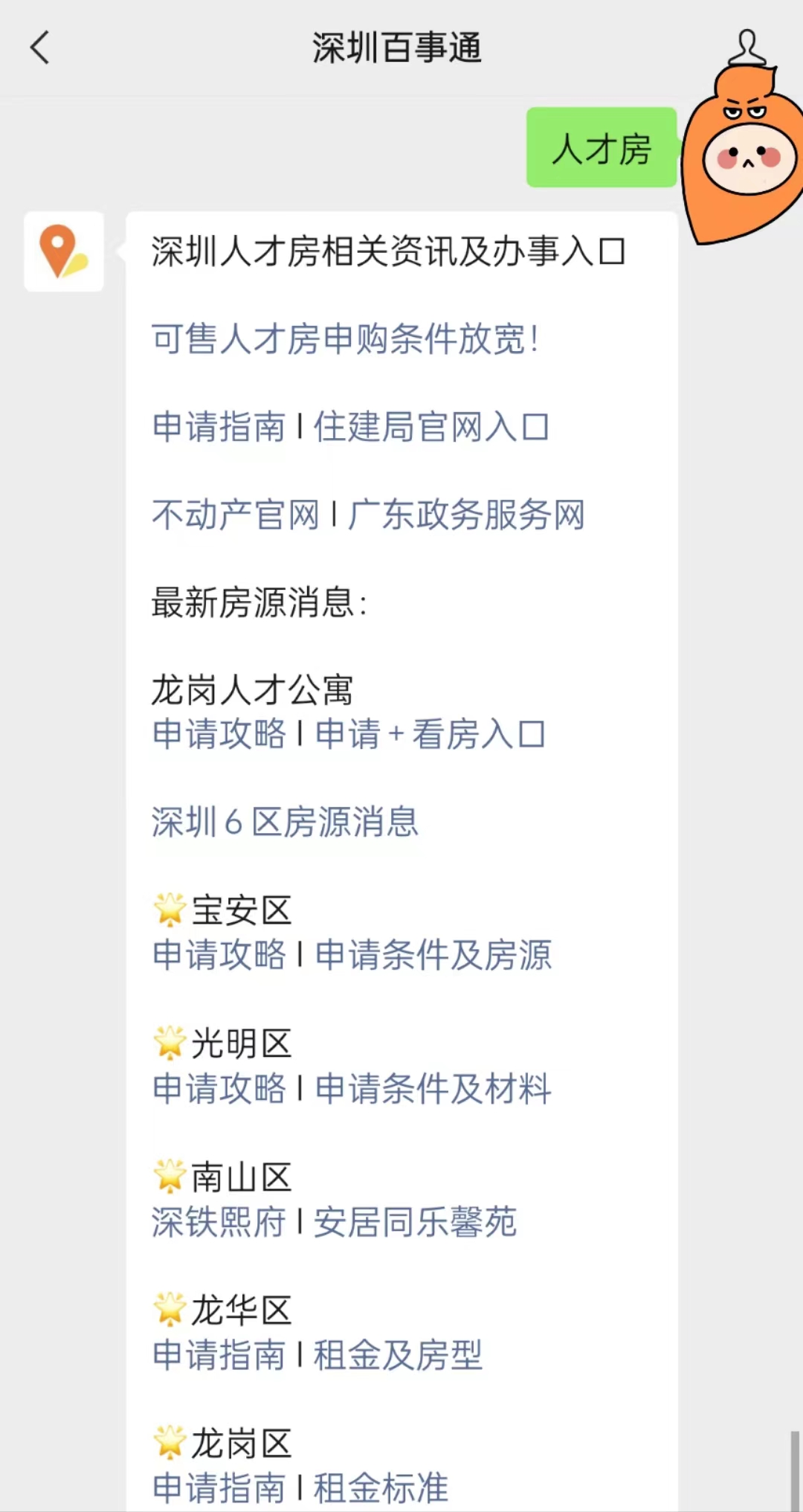803x1512 pixels.
Task: Open 申请攻略 under 宝安区
Action: coord(219,955)
